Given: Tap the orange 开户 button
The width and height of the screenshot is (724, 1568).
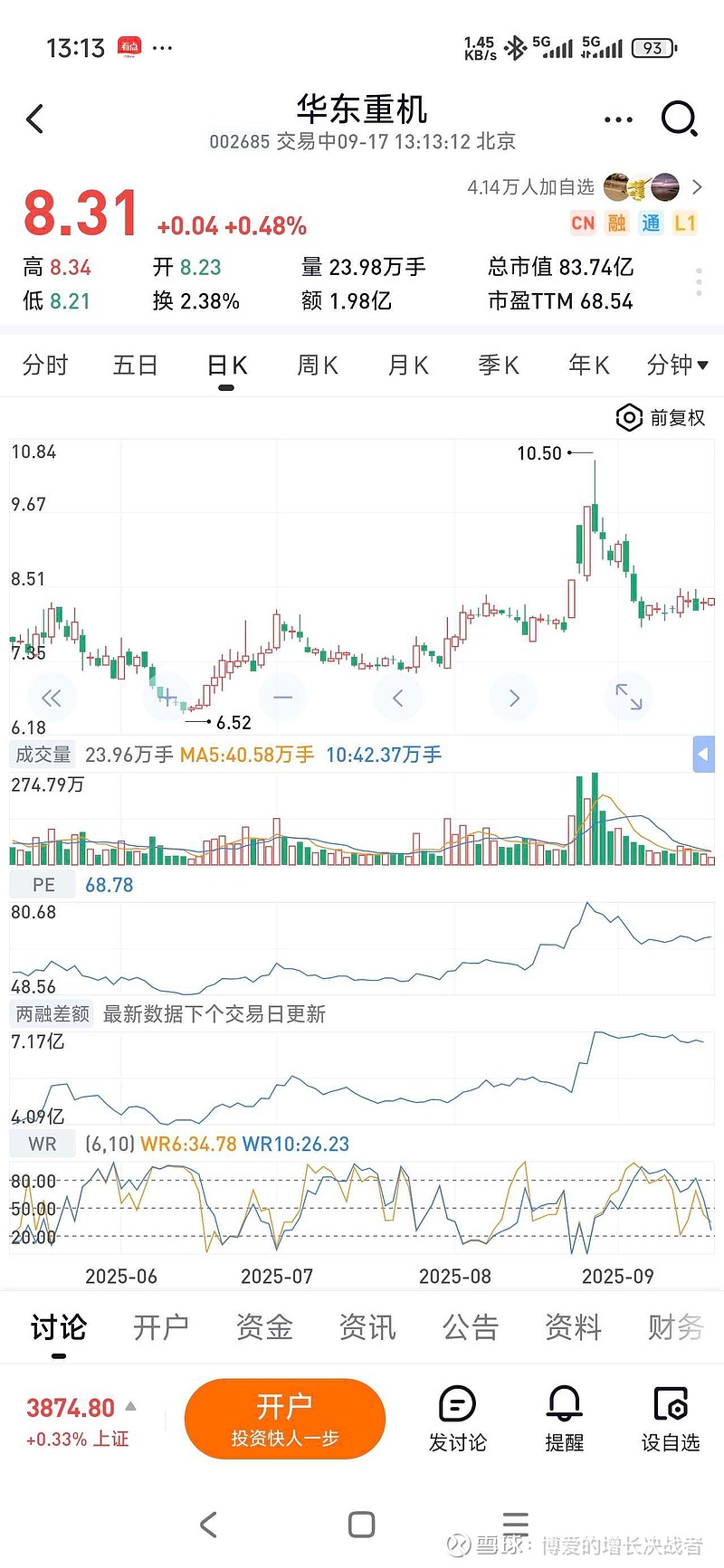Looking at the screenshot, I should pyautogui.click(x=285, y=1419).
